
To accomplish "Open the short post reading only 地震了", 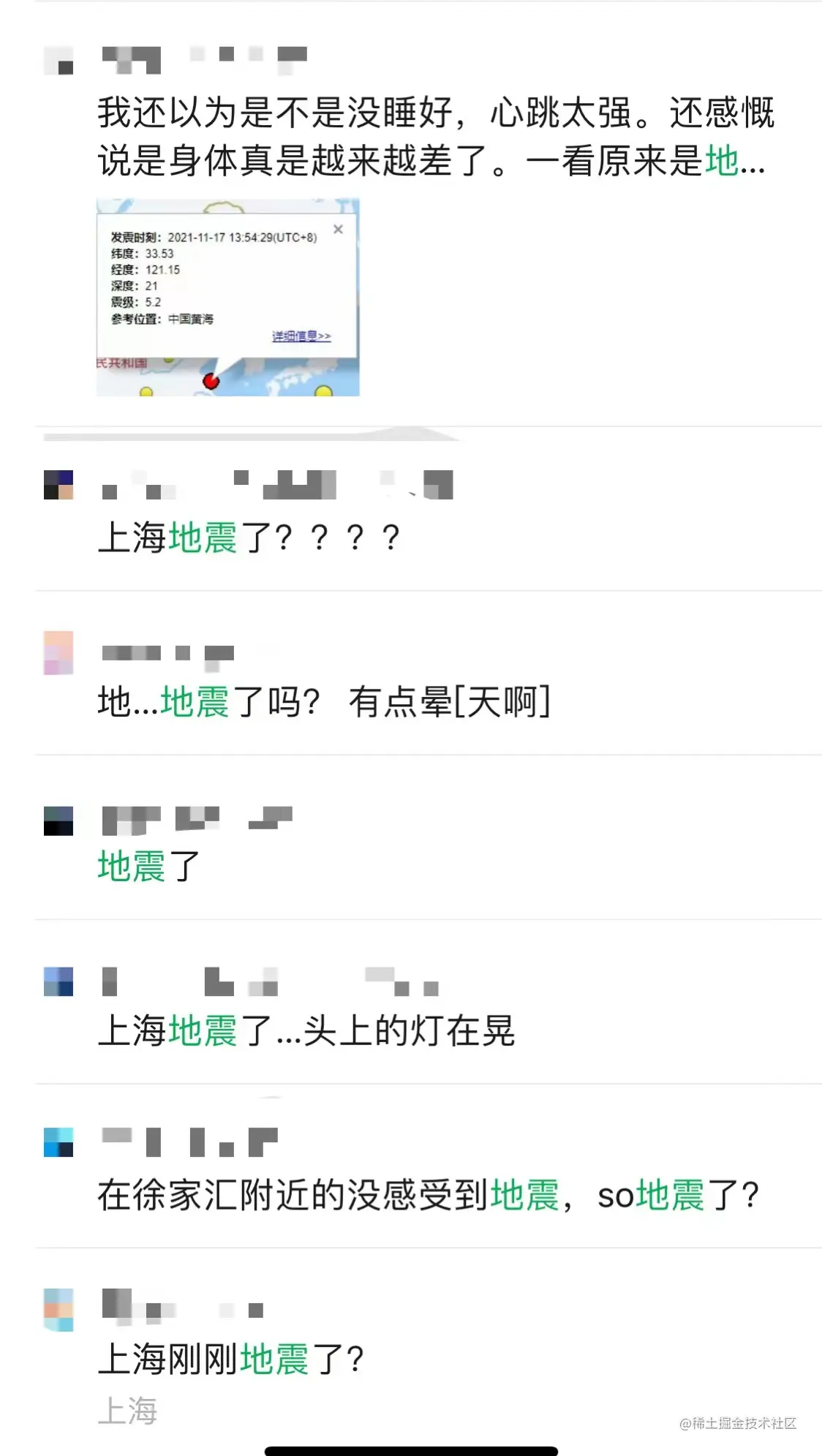I will (x=148, y=867).
